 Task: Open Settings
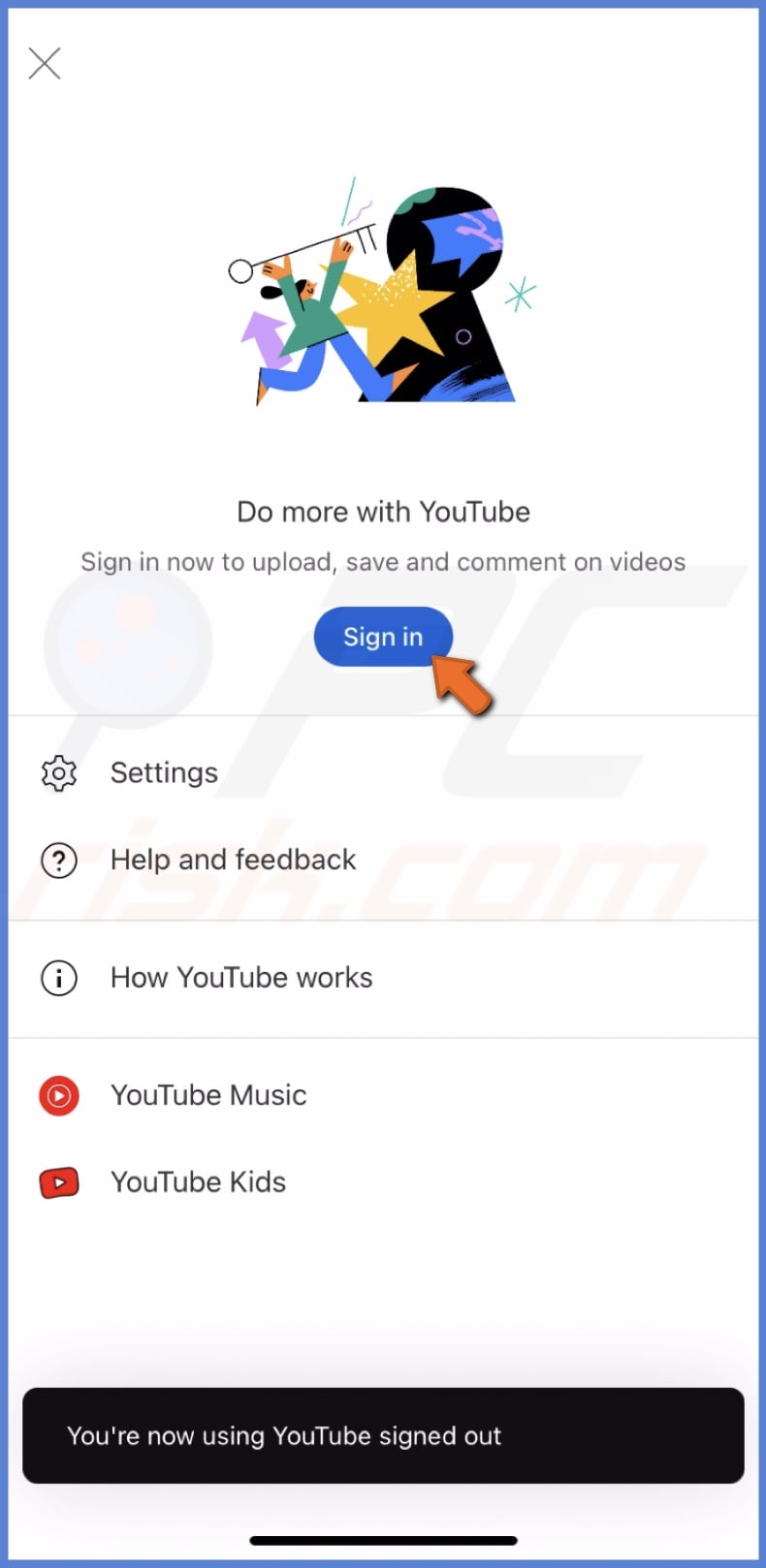[164, 773]
